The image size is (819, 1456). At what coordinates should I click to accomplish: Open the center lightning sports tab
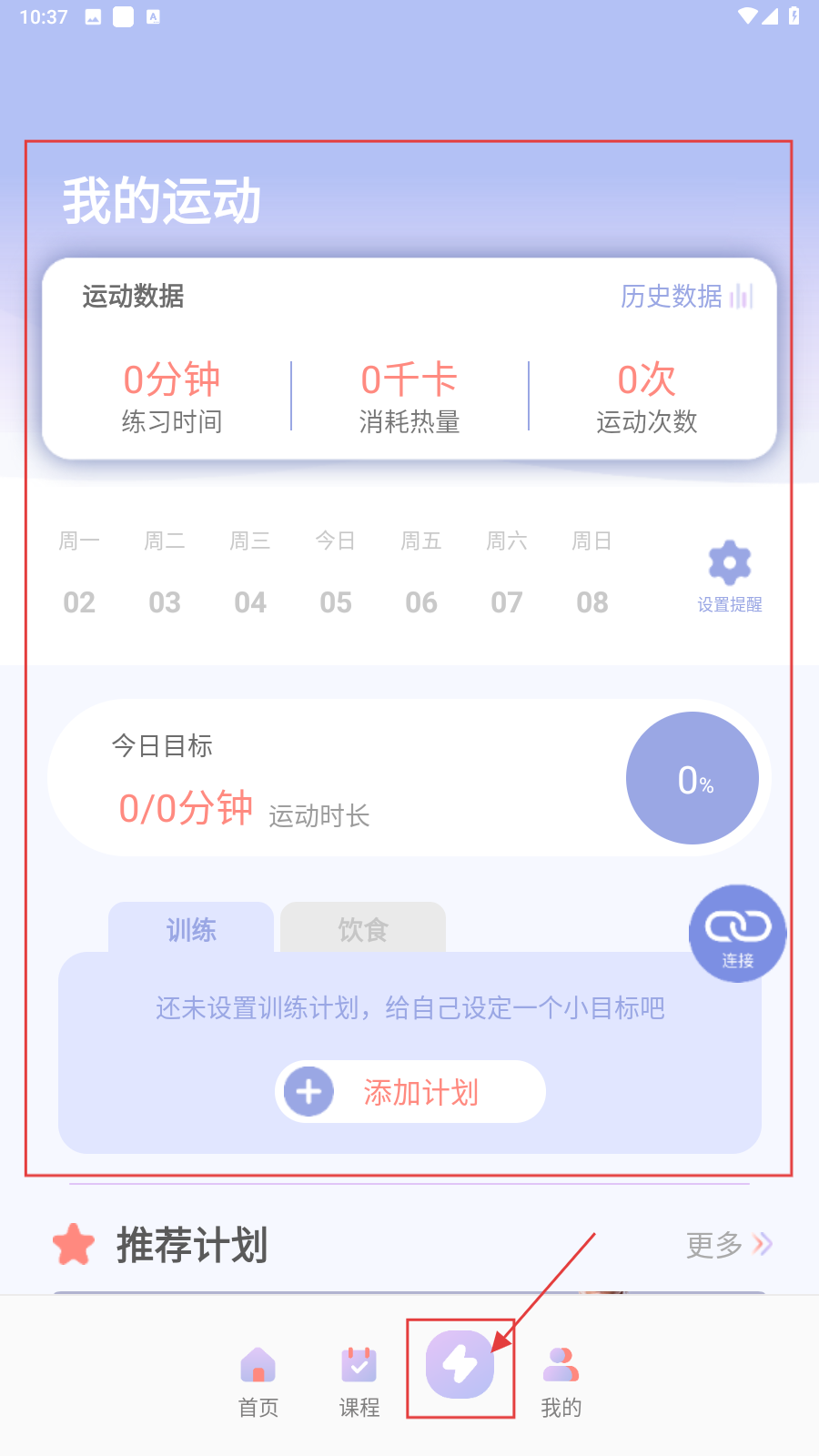[460, 1365]
